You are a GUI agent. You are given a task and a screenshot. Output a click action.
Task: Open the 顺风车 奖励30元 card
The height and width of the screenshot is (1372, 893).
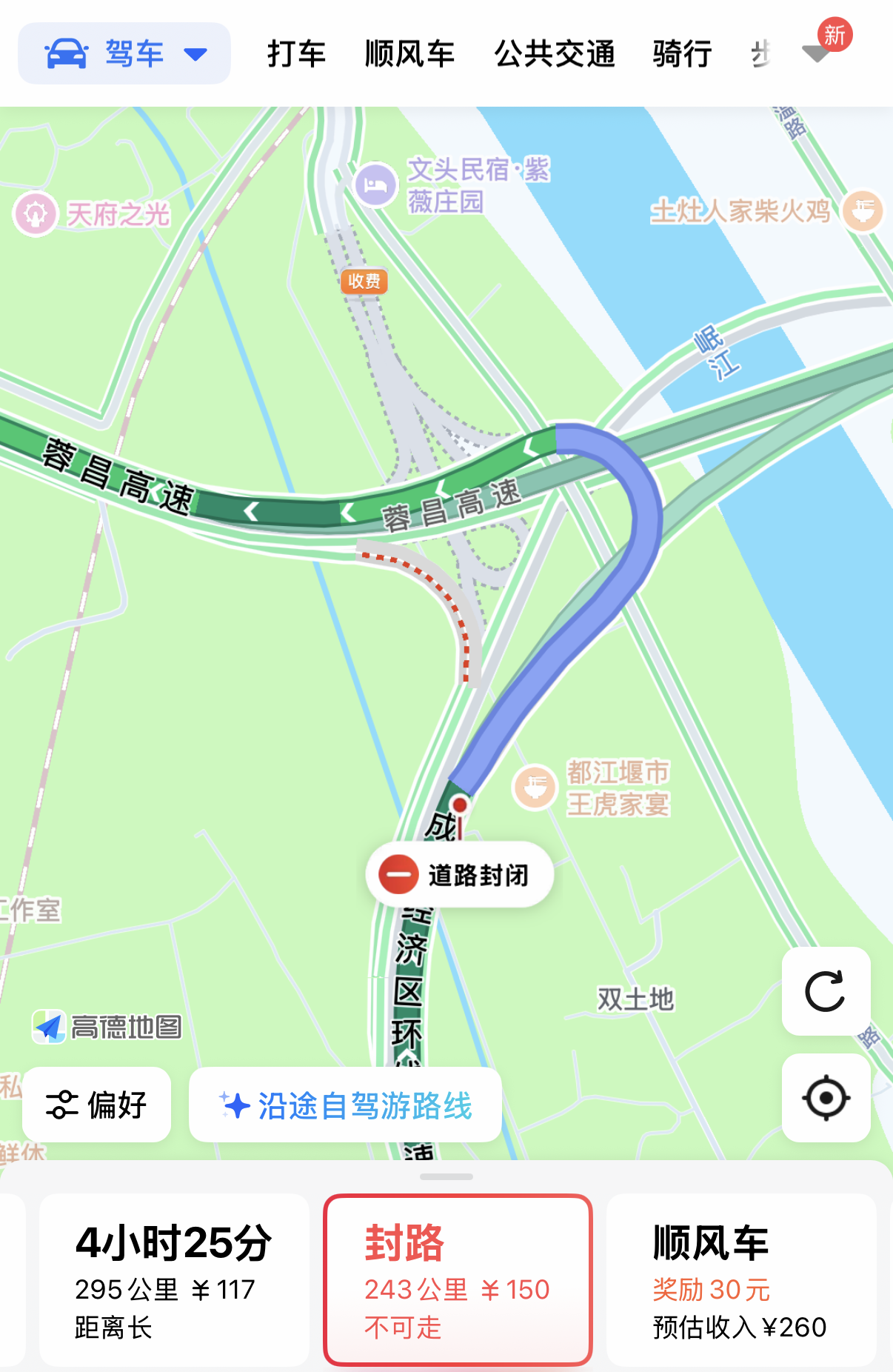point(740,1279)
